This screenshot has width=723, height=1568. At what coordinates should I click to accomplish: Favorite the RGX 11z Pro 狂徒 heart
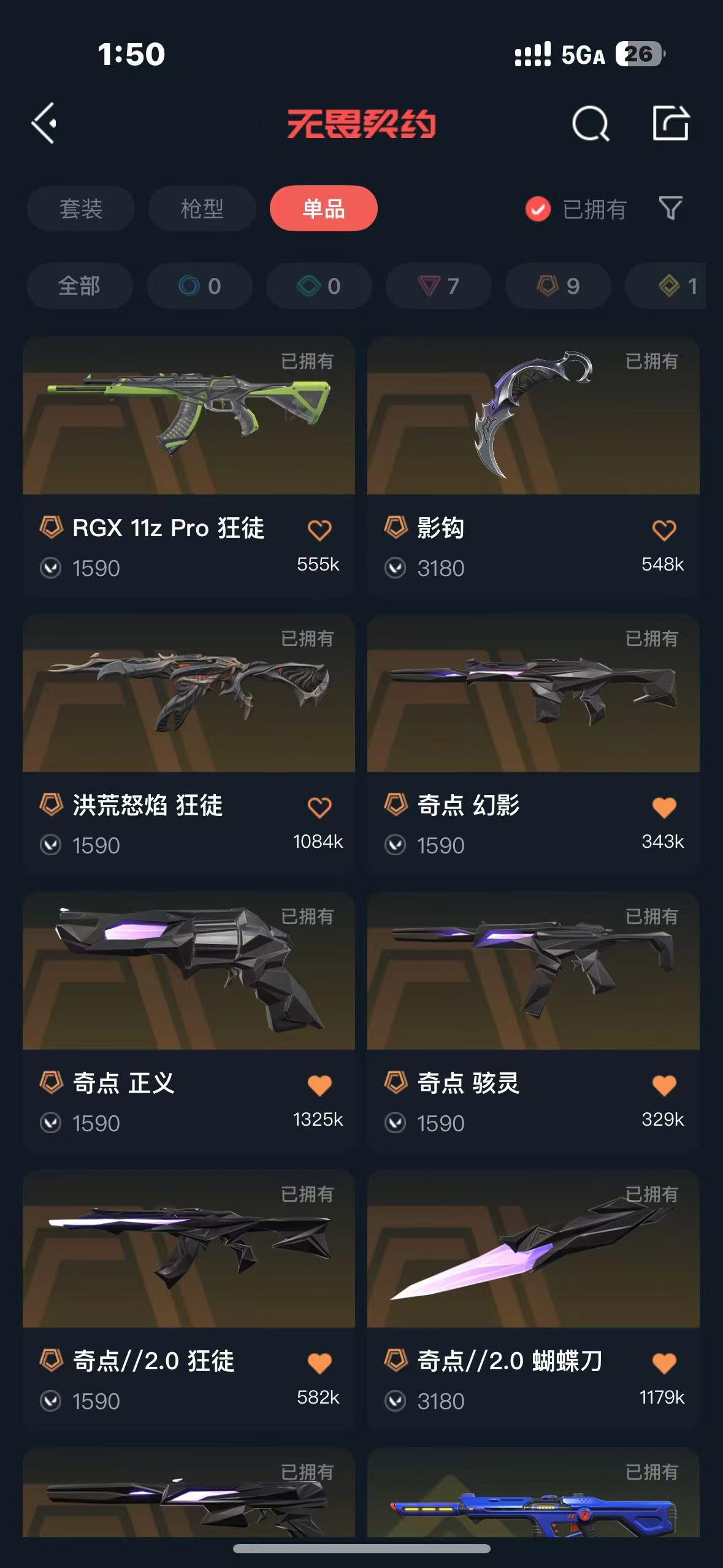coord(319,530)
